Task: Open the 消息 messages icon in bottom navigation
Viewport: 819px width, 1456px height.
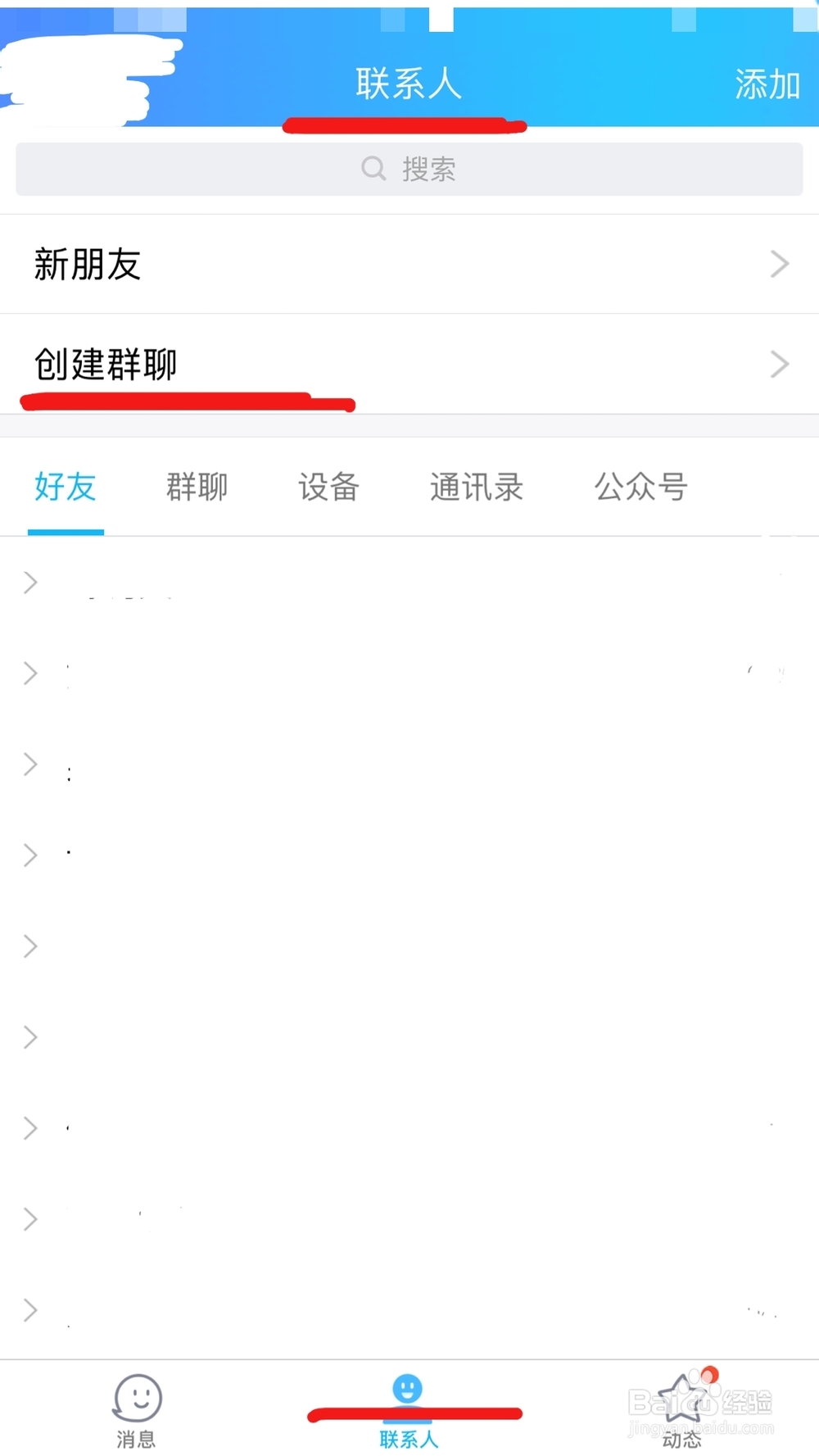Action: [135, 1399]
